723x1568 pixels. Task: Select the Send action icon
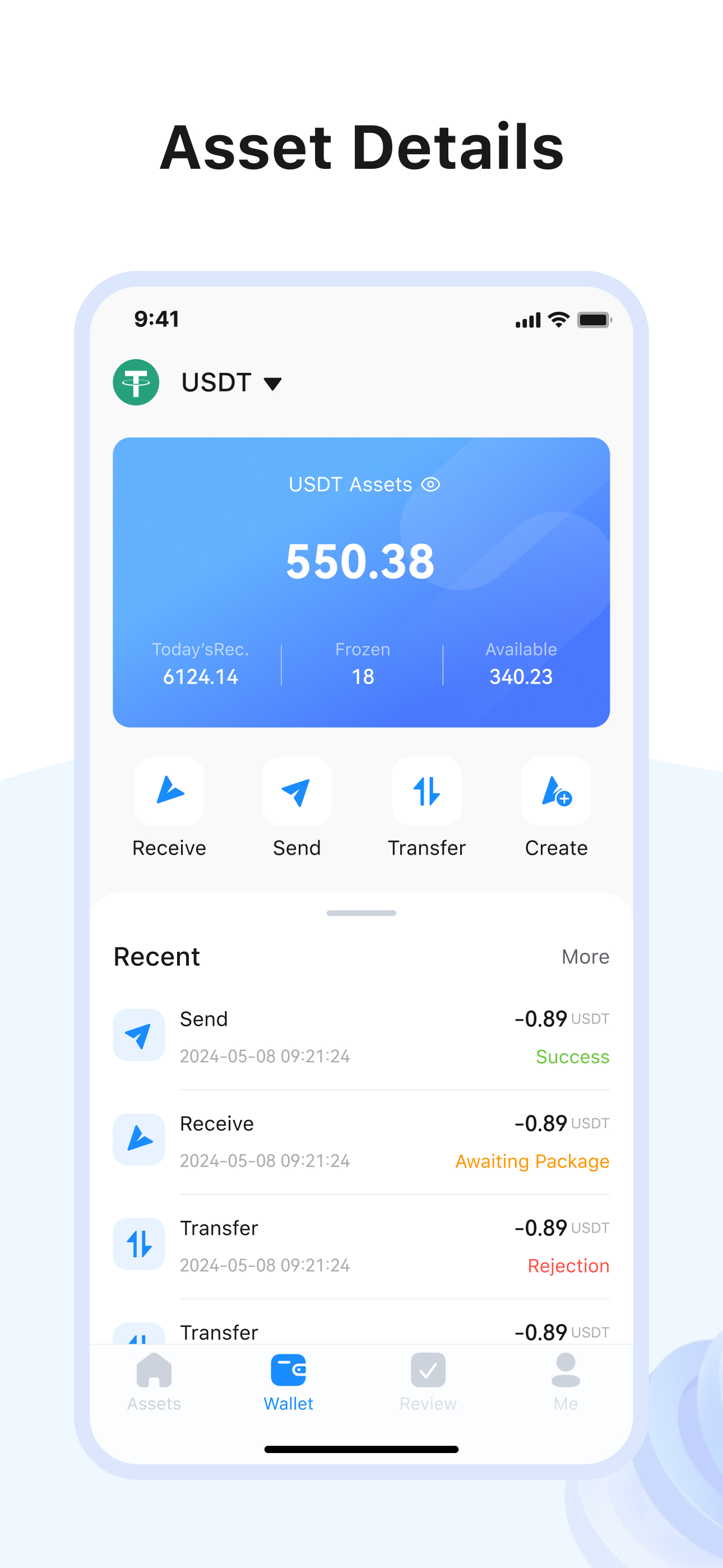pos(297,791)
